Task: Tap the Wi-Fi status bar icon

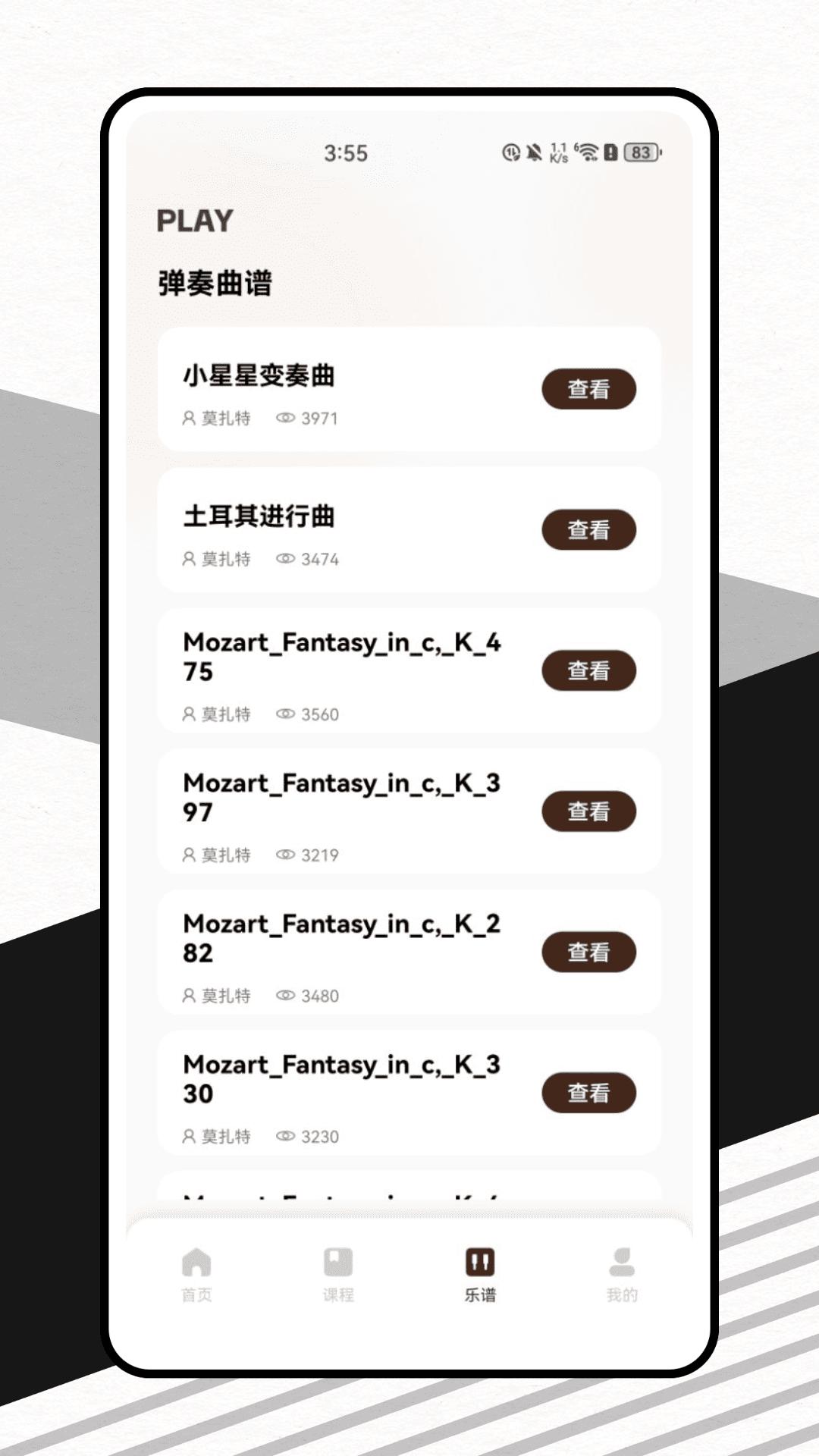Action: click(588, 152)
